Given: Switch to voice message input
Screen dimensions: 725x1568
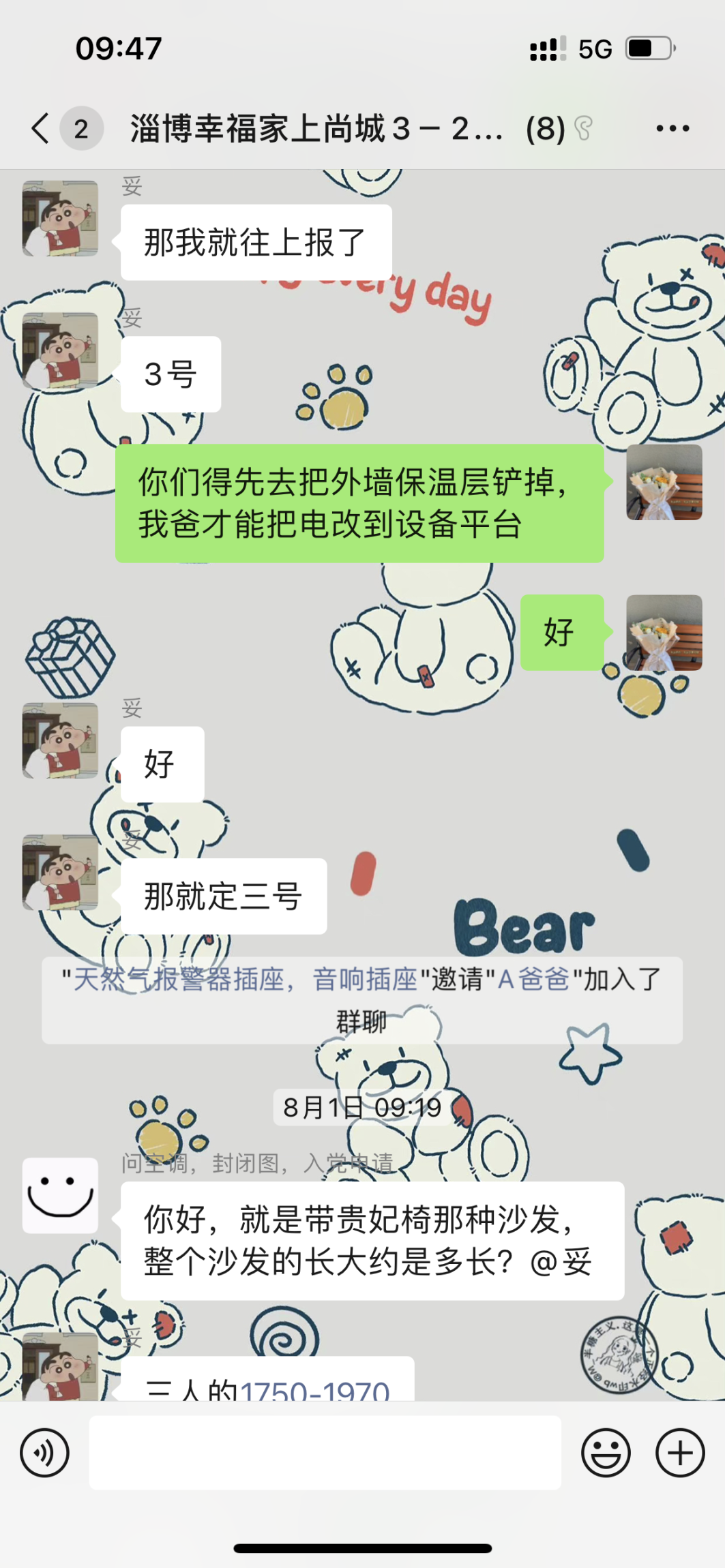Looking at the screenshot, I should [x=45, y=1453].
